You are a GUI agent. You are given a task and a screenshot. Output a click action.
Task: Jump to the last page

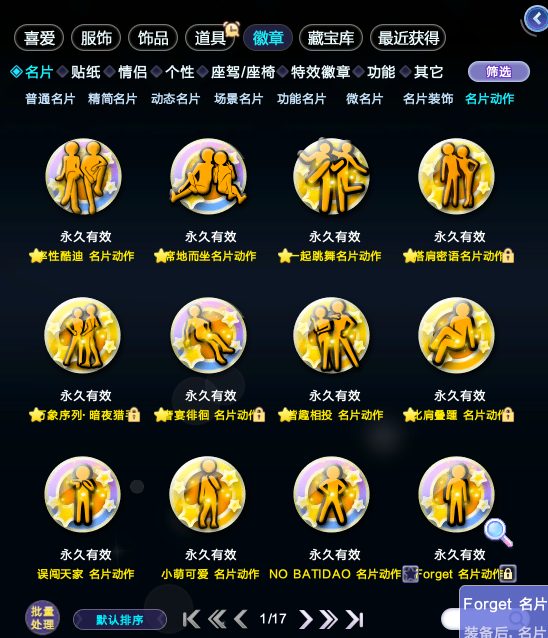pyautogui.click(x=354, y=619)
